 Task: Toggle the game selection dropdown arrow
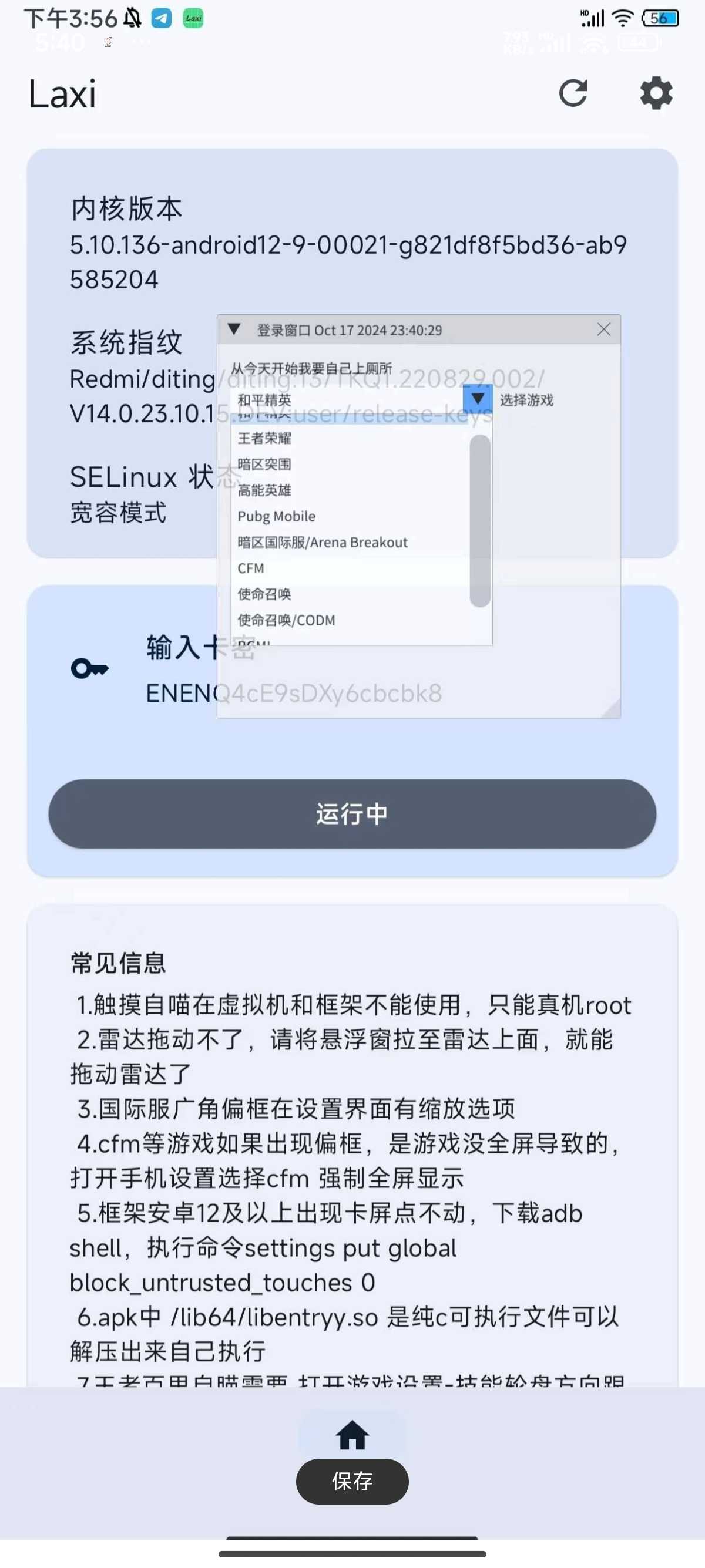coord(477,399)
